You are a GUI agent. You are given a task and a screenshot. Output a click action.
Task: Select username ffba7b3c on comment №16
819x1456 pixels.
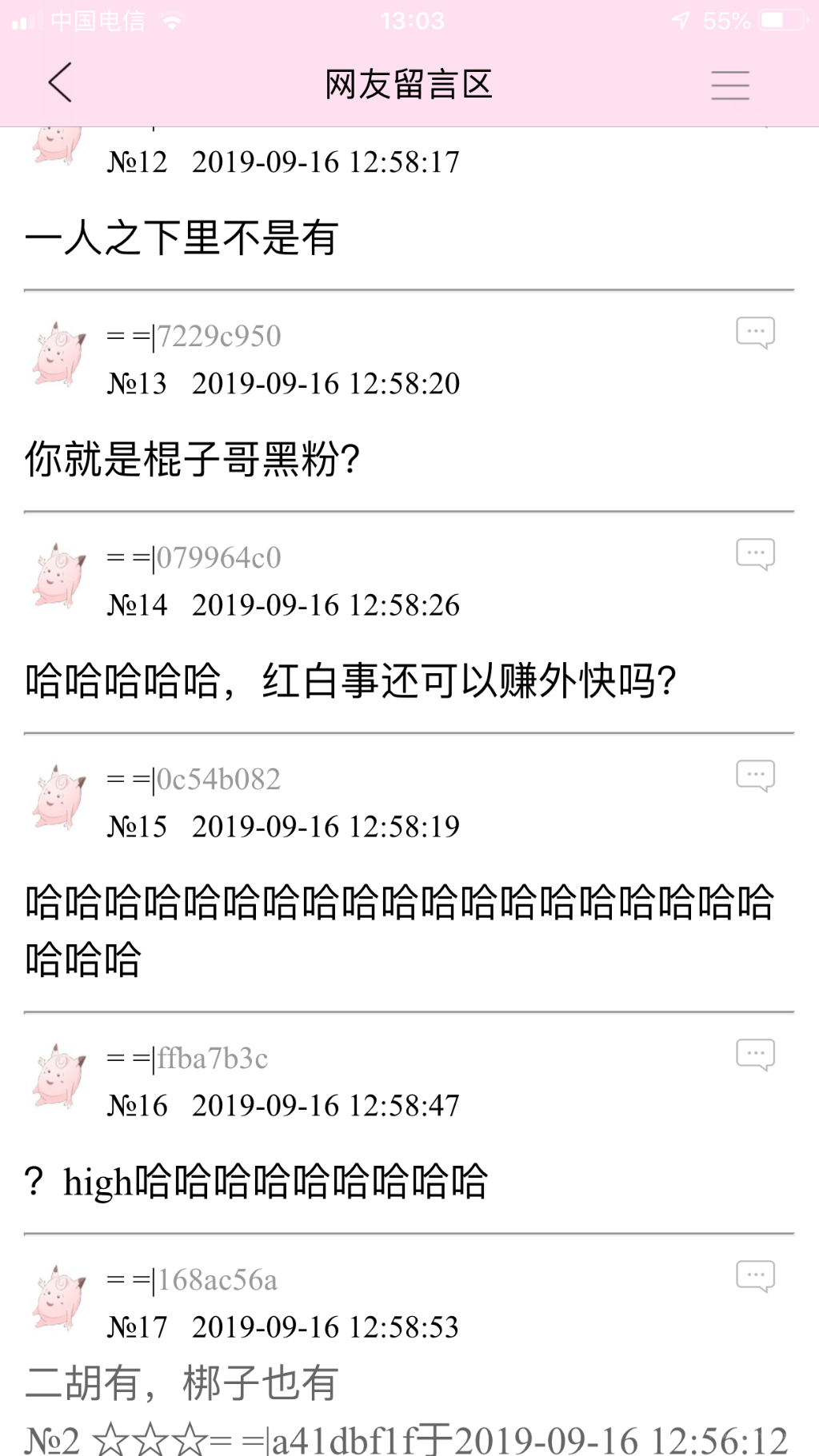[212, 1059]
